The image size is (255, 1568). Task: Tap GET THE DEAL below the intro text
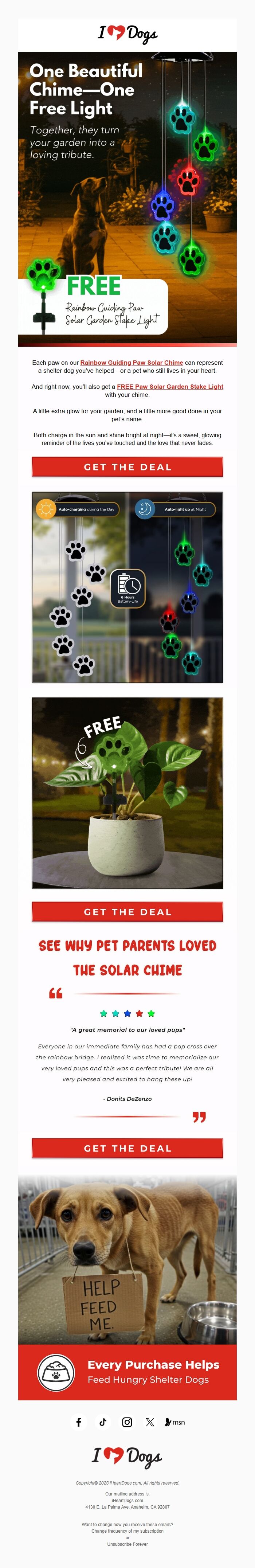coord(127,467)
